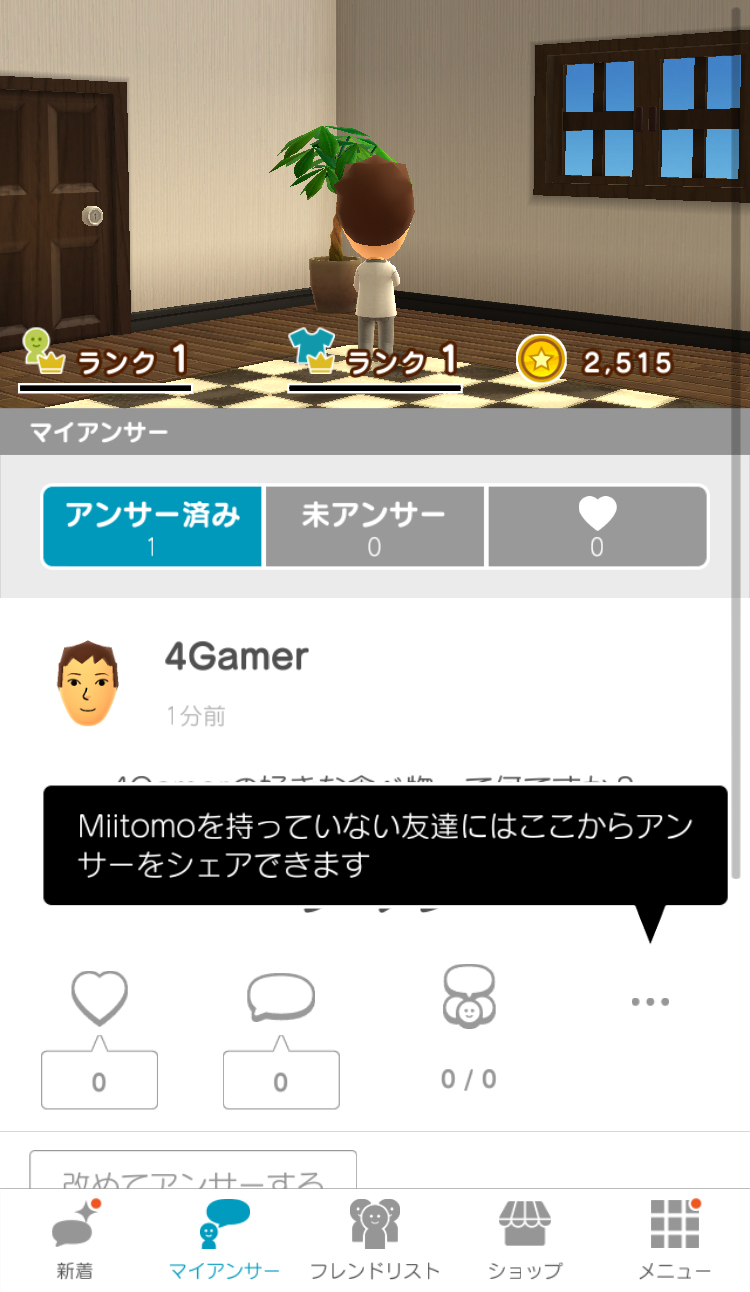Open comments via the speech bubble icon
The height and width of the screenshot is (1292, 750).
[x=281, y=996]
